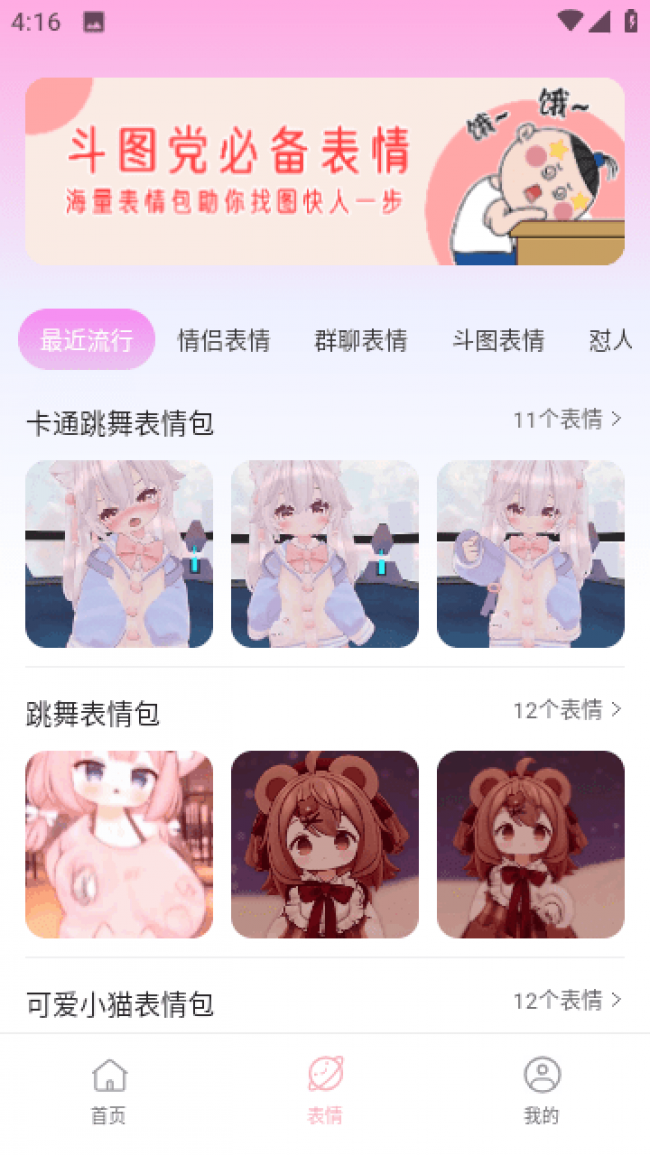View all 12个表情 in 跳舞表情包
650x1155 pixels.
(567, 710)
